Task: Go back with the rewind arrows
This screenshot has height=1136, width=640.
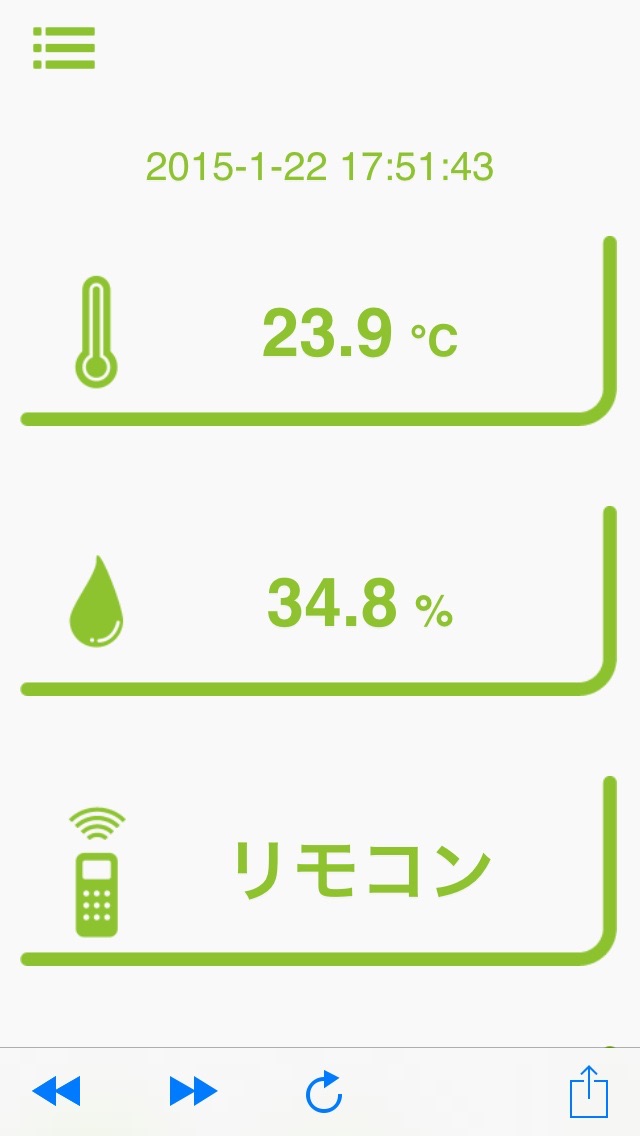Action: [x=56, y=1091]
